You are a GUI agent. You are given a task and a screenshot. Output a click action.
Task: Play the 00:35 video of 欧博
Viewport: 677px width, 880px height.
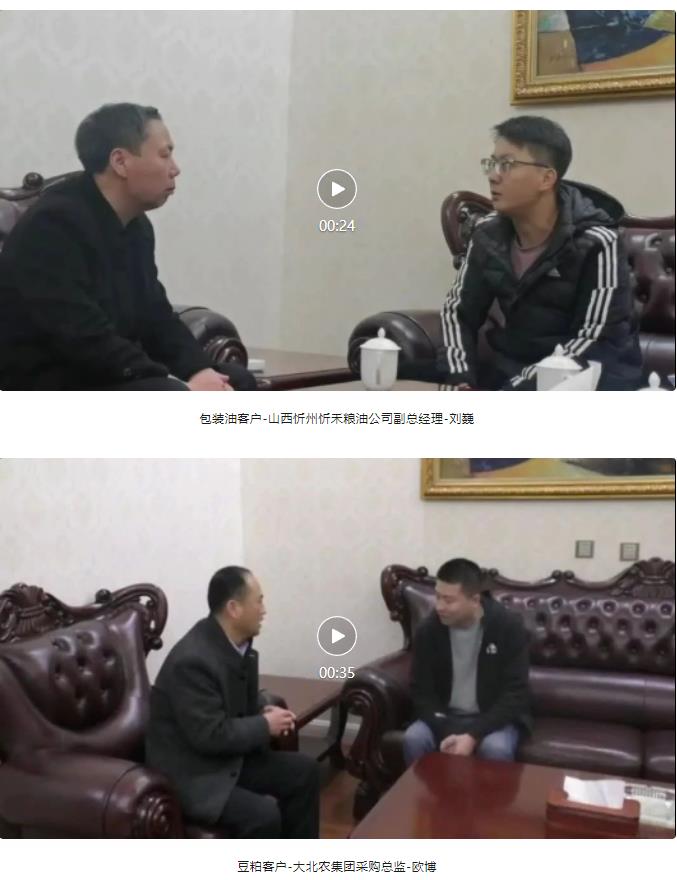tap(337, 636)
